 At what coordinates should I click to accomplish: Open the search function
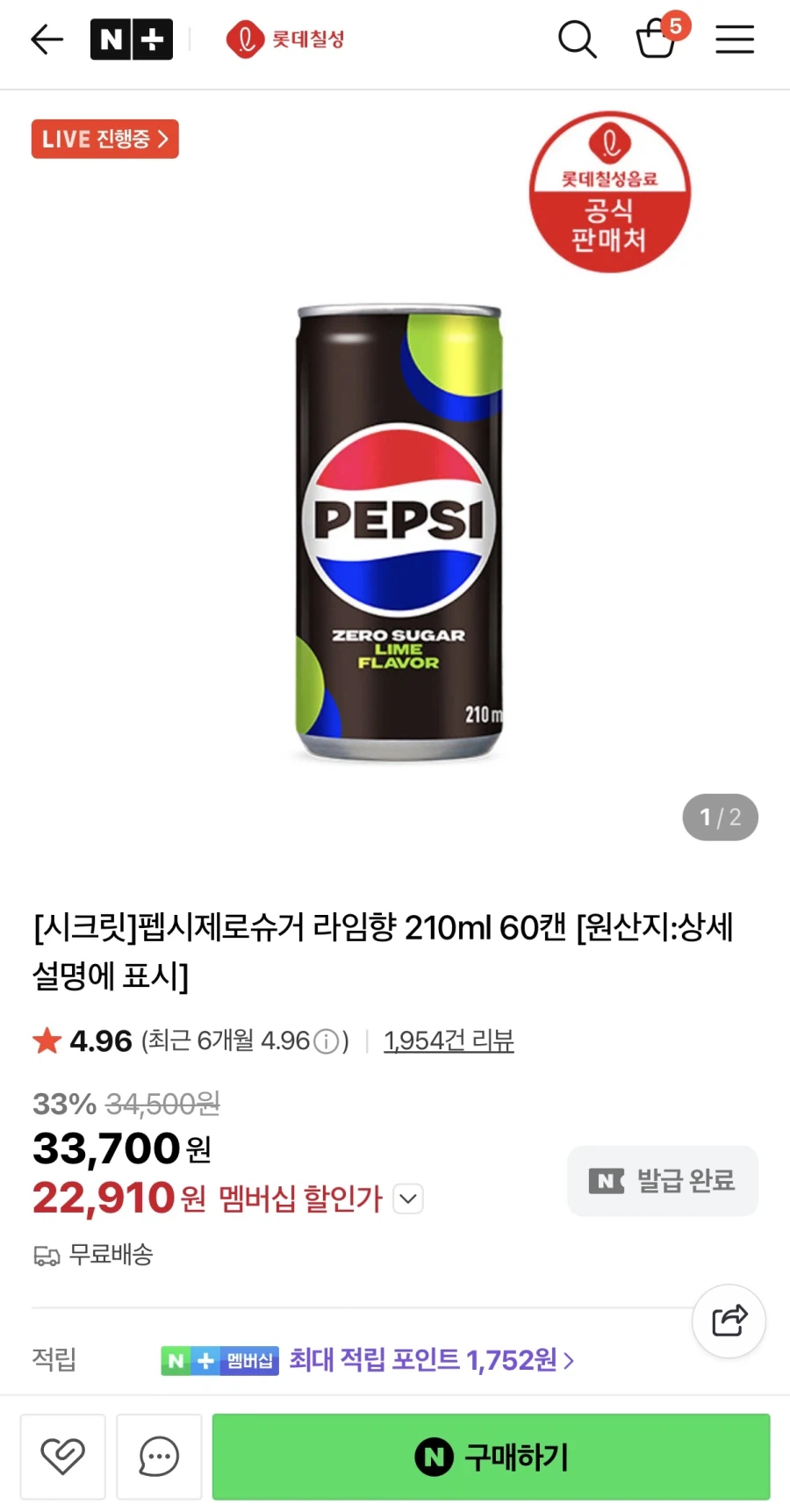pos(578,39)
